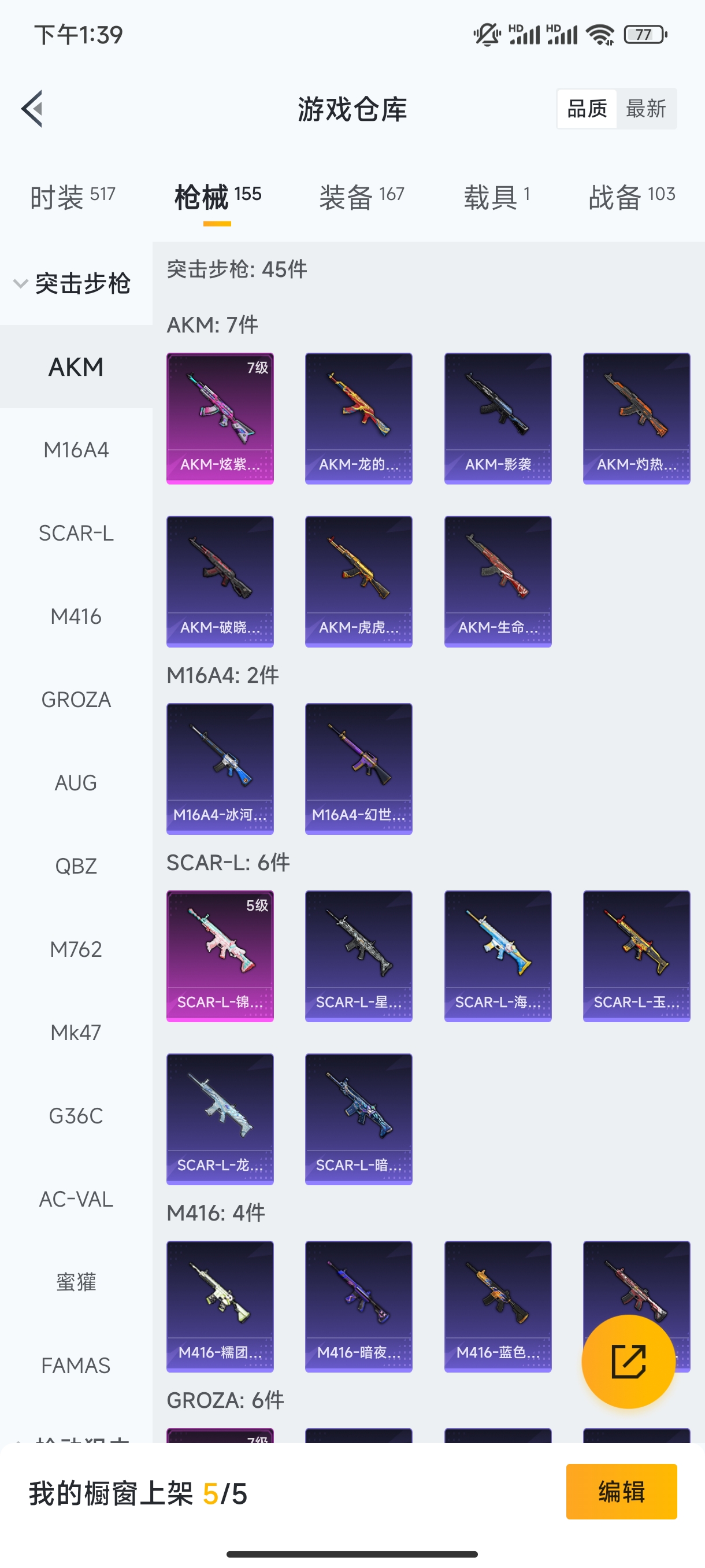Switch to the 战备 tab
The height and width of the screenshot is (1568, 705).
632,197
